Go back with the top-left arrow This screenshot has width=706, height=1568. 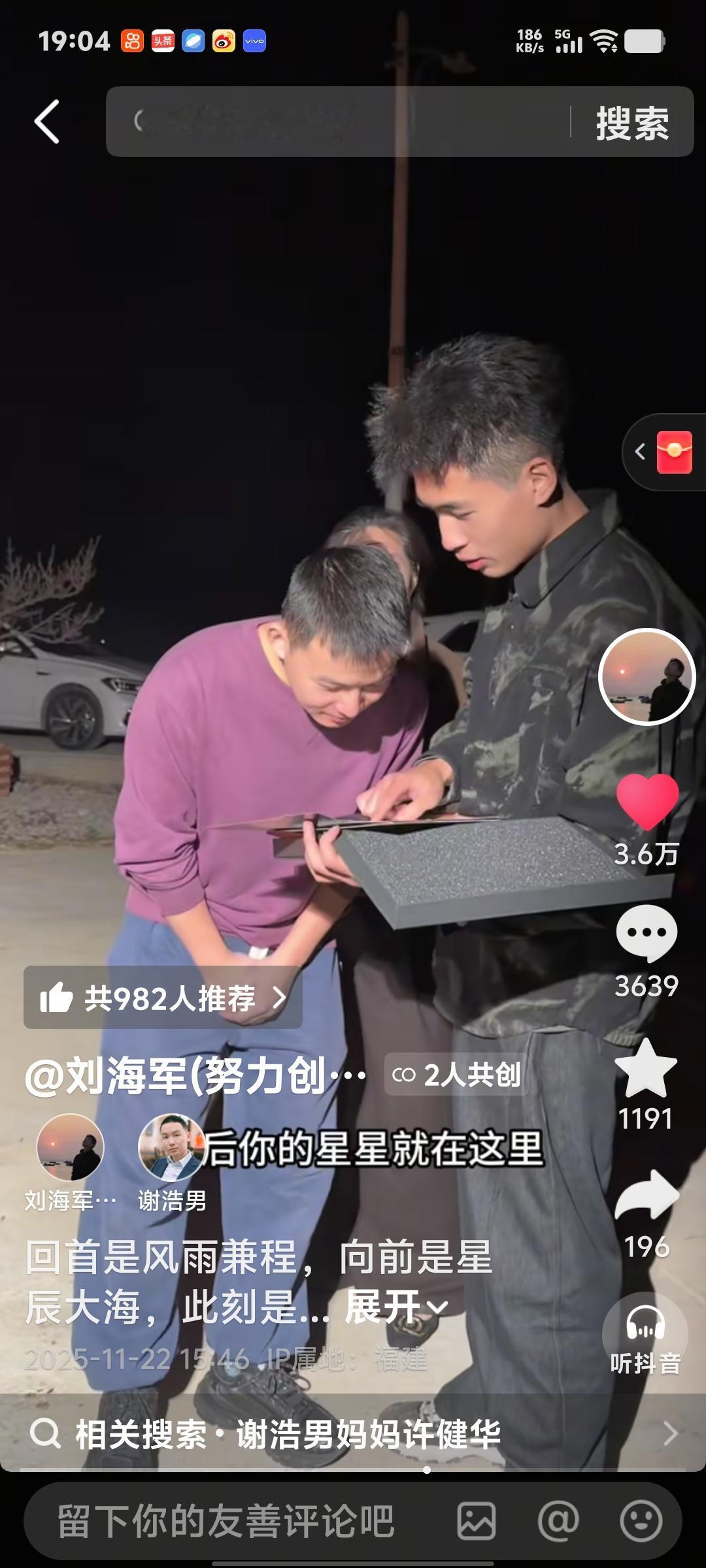(x=46, y=122)
